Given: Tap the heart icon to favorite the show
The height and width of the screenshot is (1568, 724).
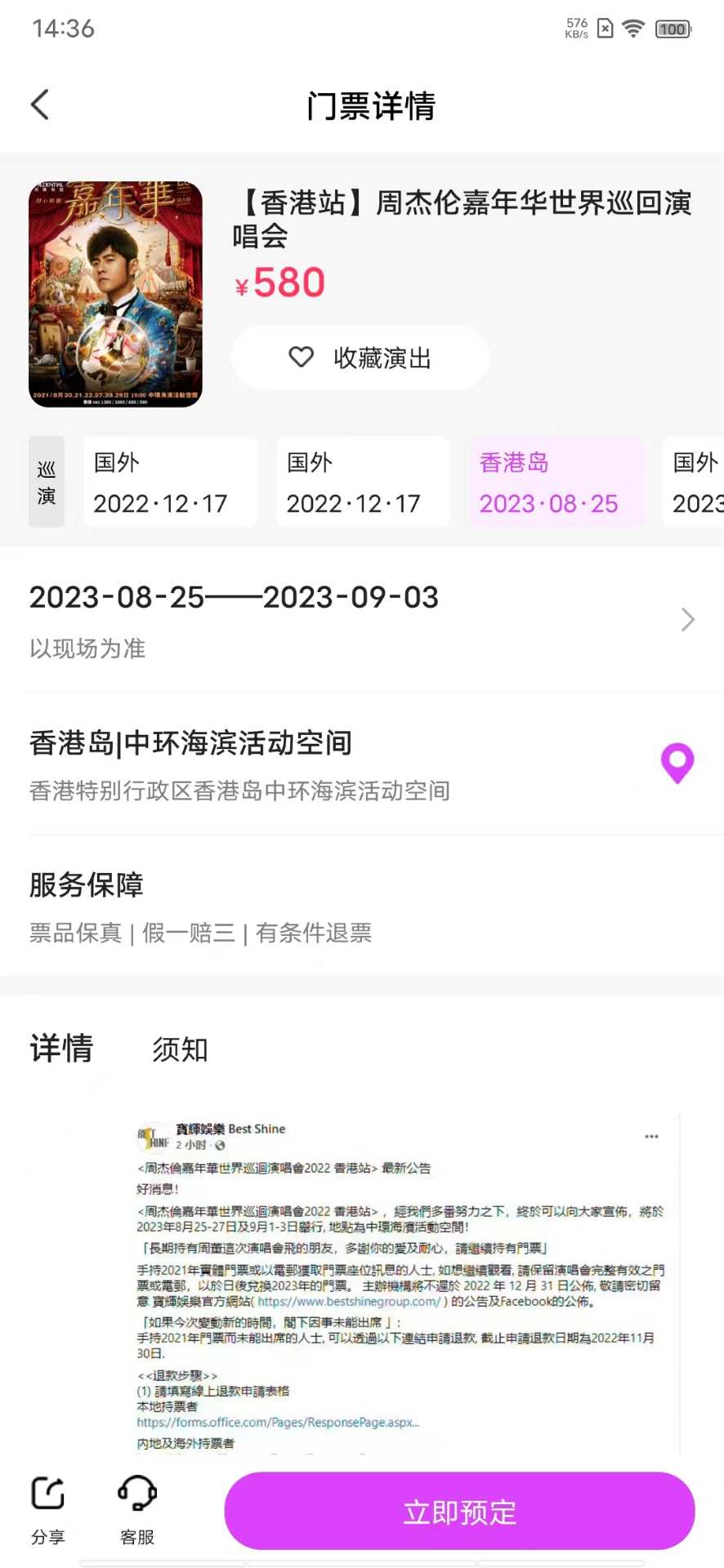Looking at the screenshot, I should point(301,357).
